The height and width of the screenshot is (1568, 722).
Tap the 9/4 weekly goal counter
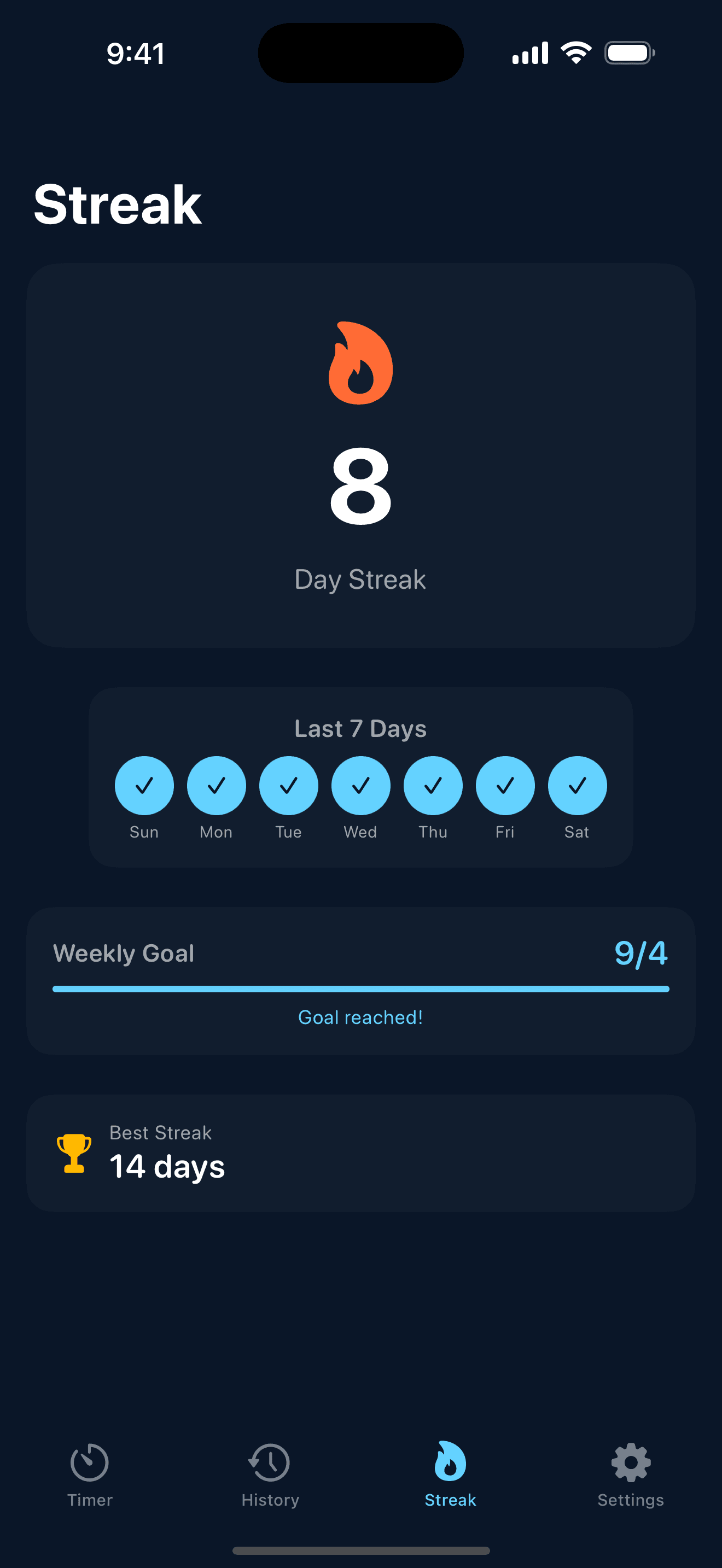pyautogui.click(x=642, y=953)
